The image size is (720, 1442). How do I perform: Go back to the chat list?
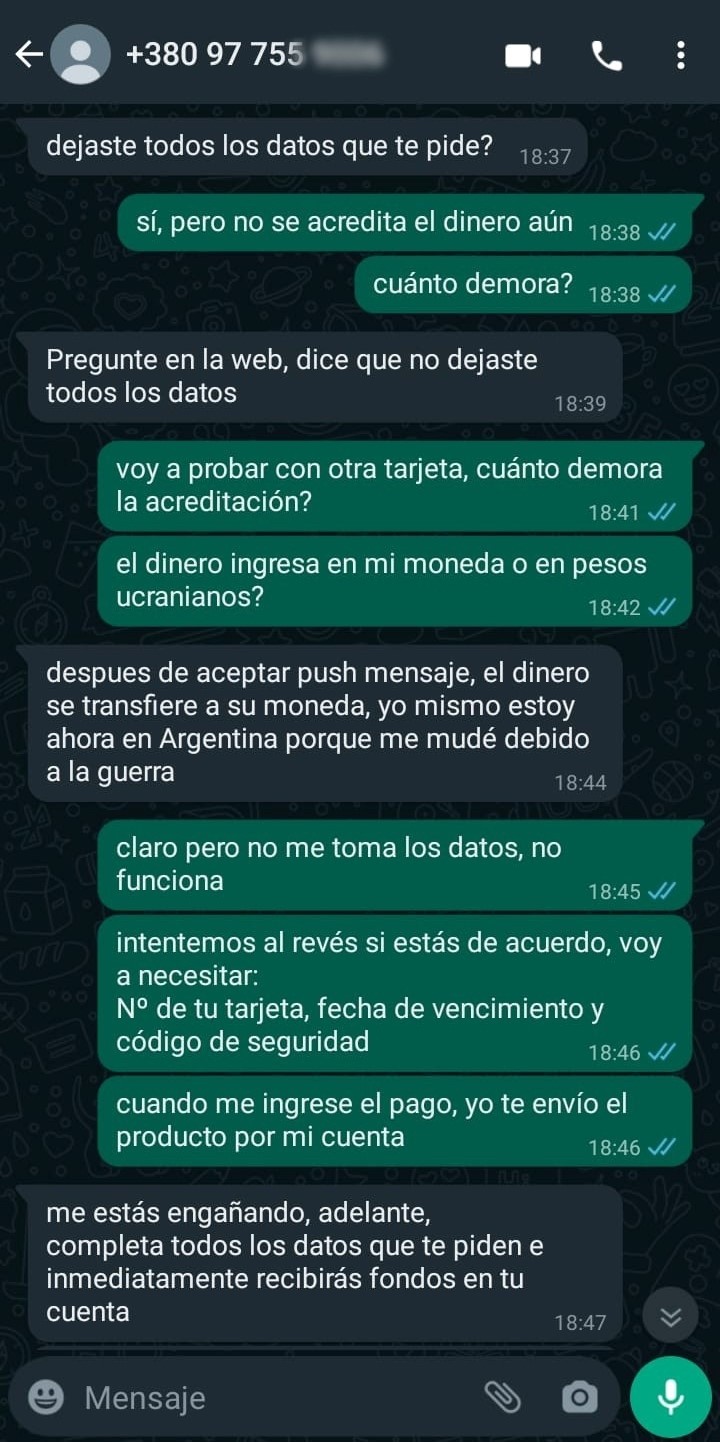coord(28,54)
